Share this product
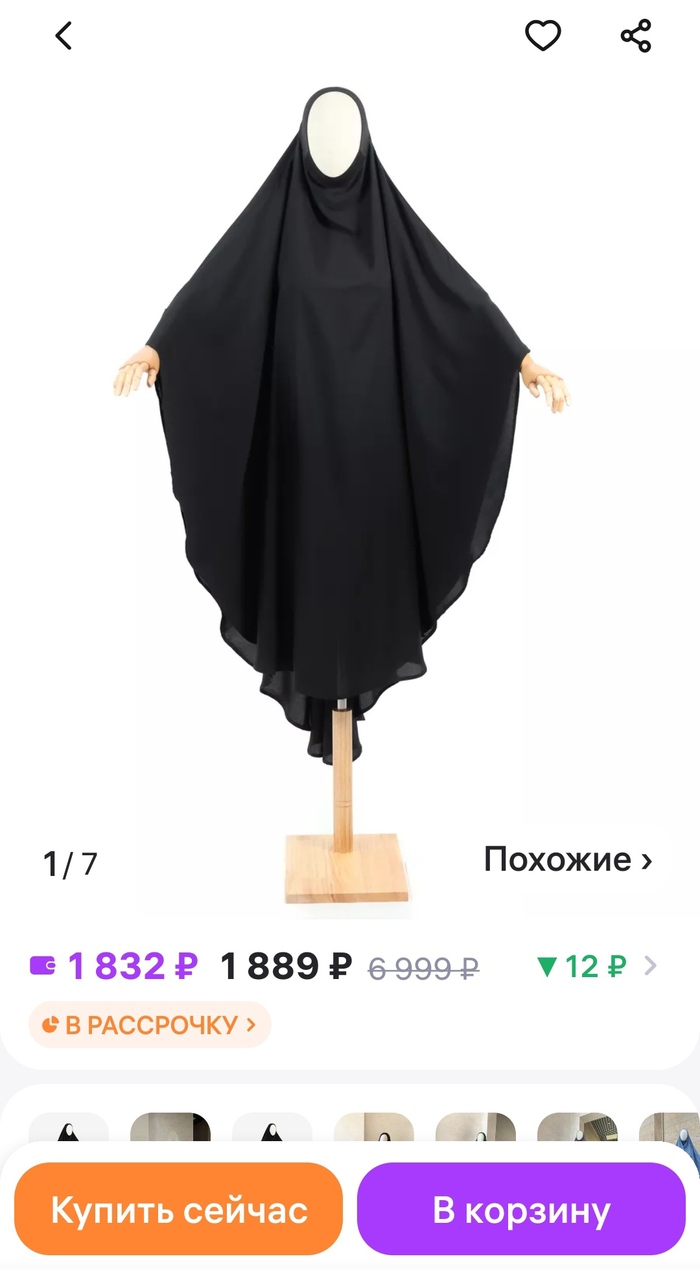Viewport: 700px width, 1276px height. [636, 36]
